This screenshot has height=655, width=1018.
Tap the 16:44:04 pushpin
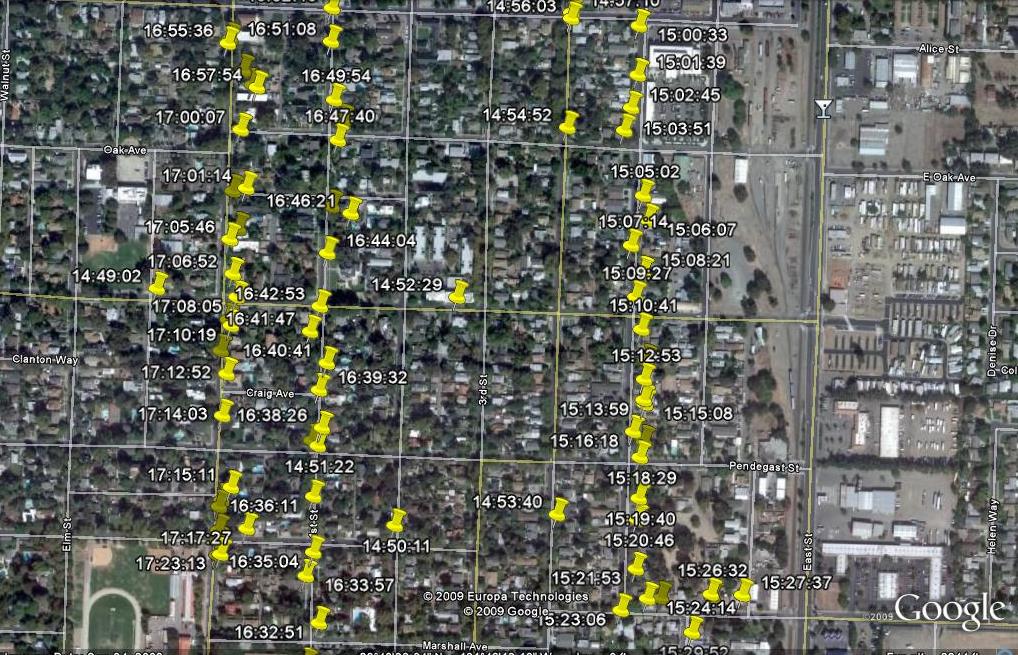[x=328, y=248]
